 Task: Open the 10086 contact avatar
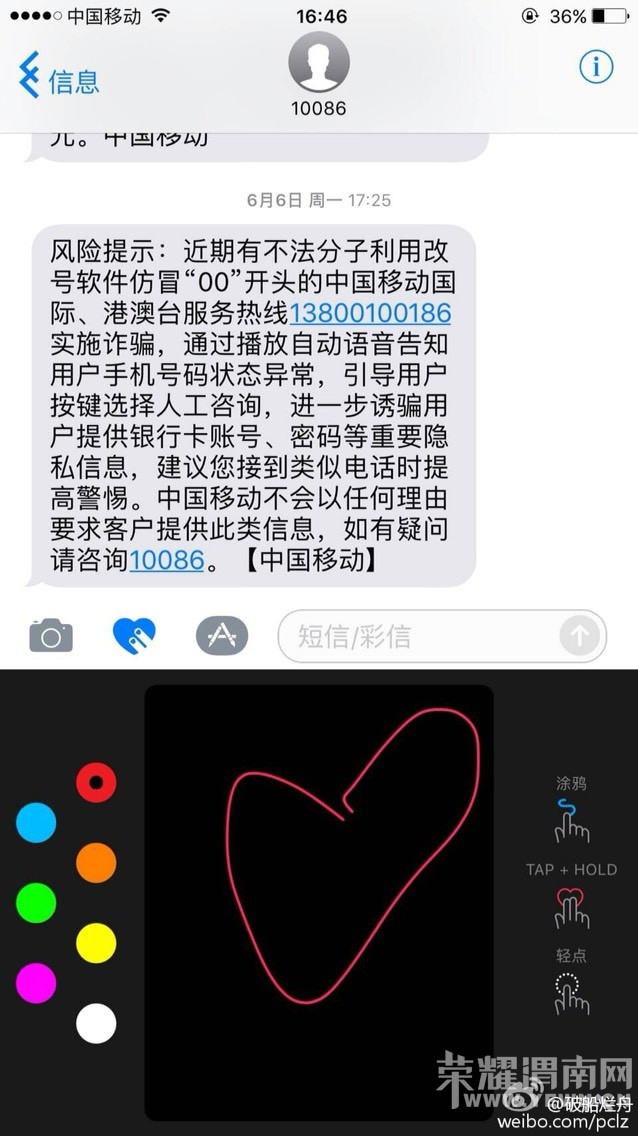point(319,61)
